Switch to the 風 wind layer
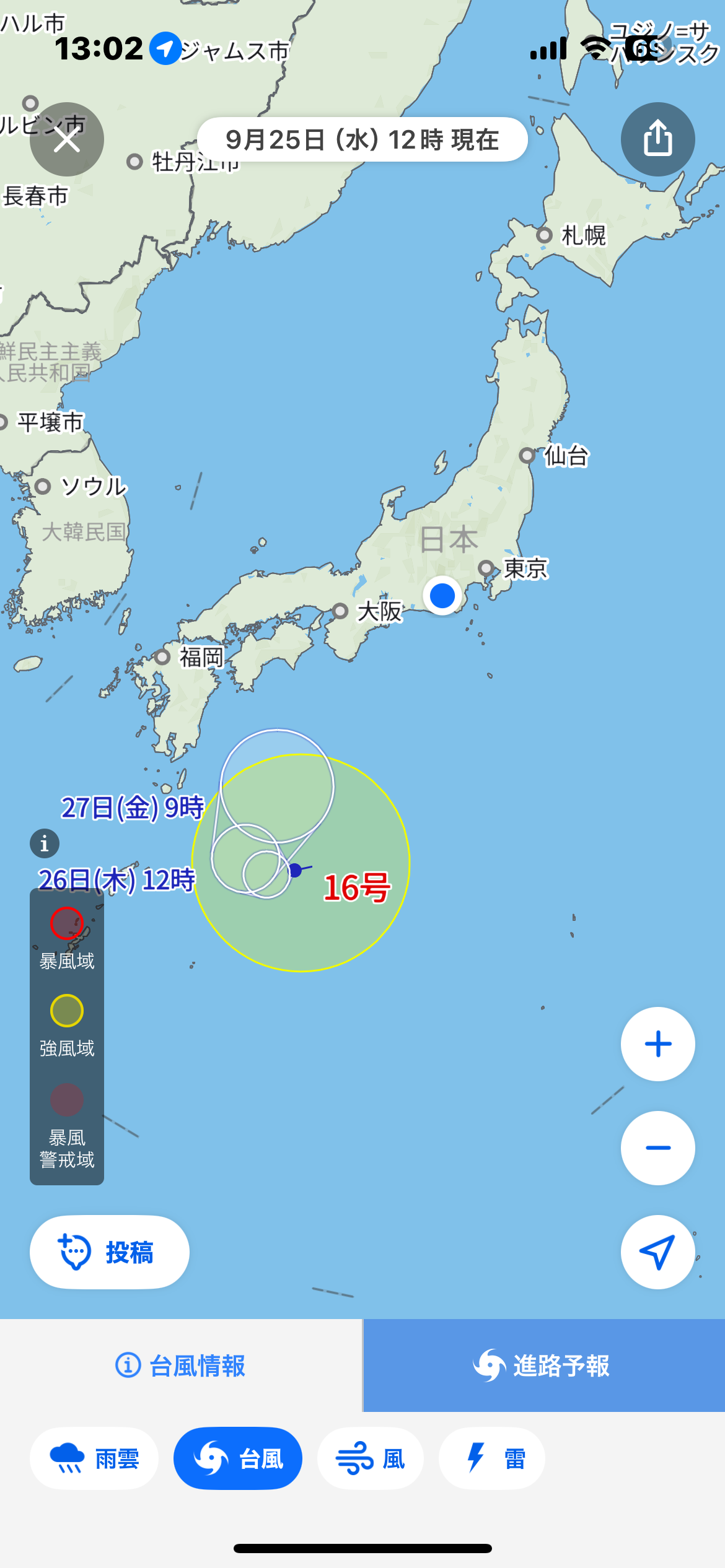Image resolution: width=725 pixels, height=1568 pixels. click(371, 1458)
